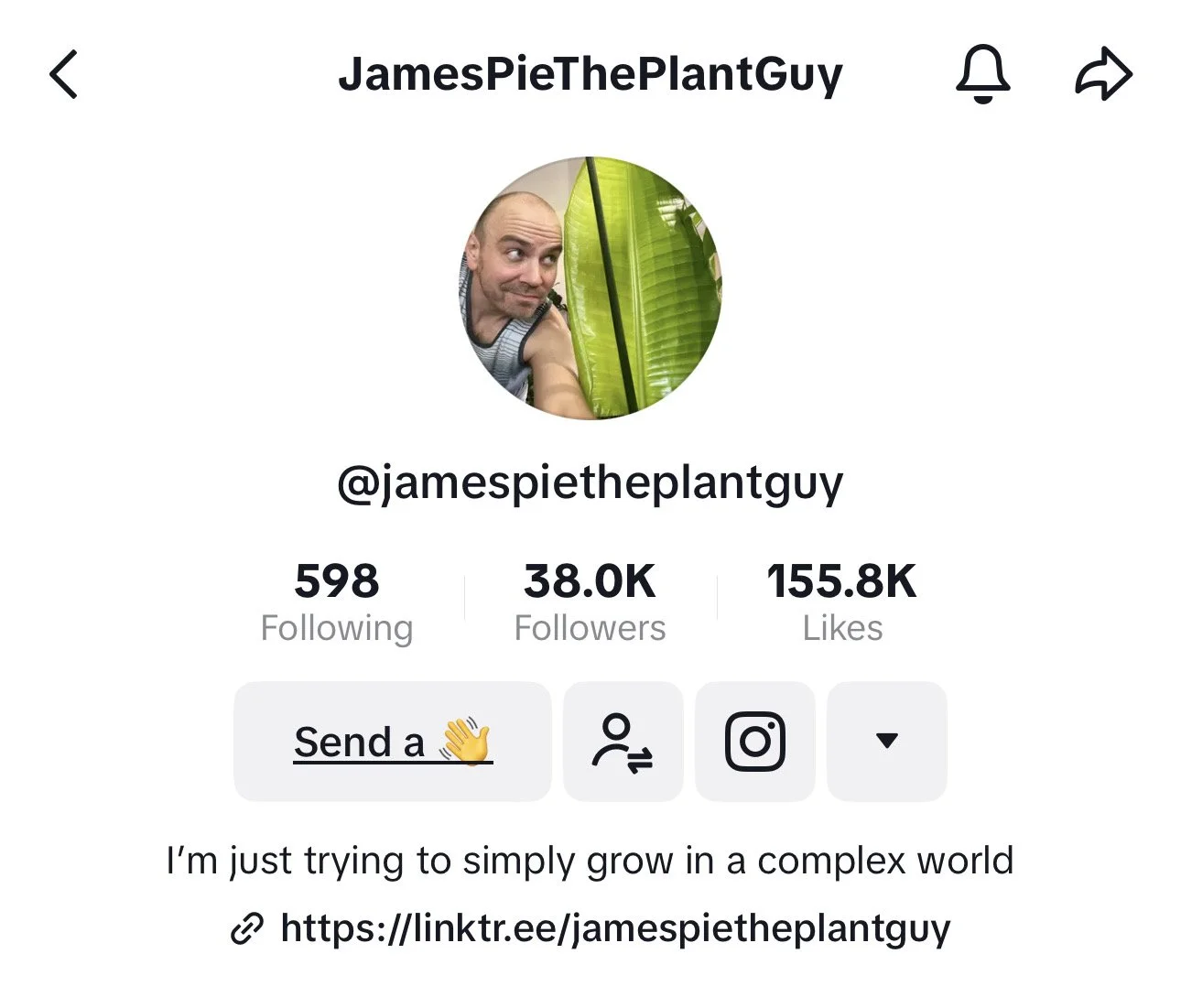The width and height of the screenshot is (1181, 1008).
Task: Share JamesPieThePlantGuy's profile
Action: 1103,74
